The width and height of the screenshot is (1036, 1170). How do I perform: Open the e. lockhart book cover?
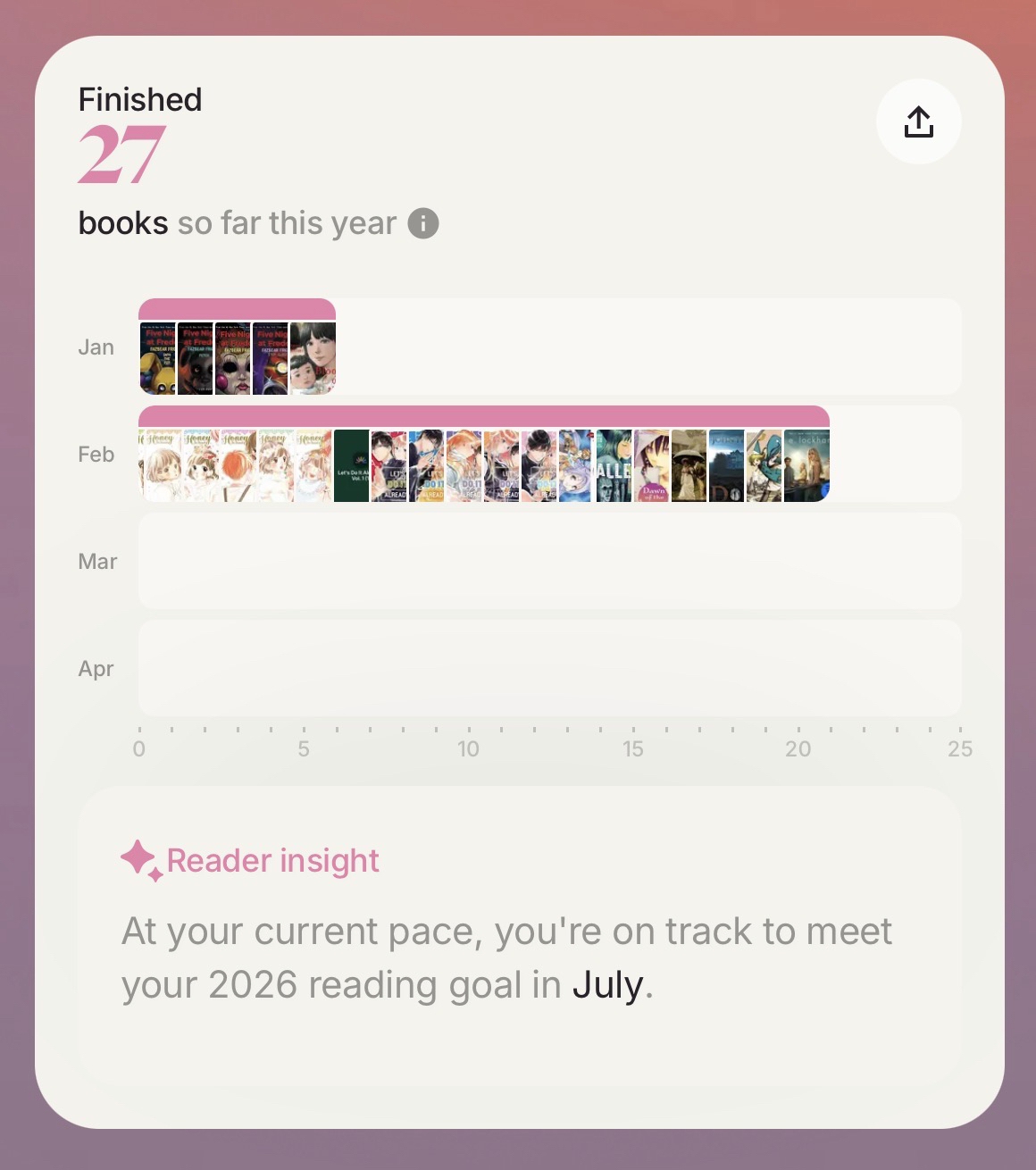(806, 465)
